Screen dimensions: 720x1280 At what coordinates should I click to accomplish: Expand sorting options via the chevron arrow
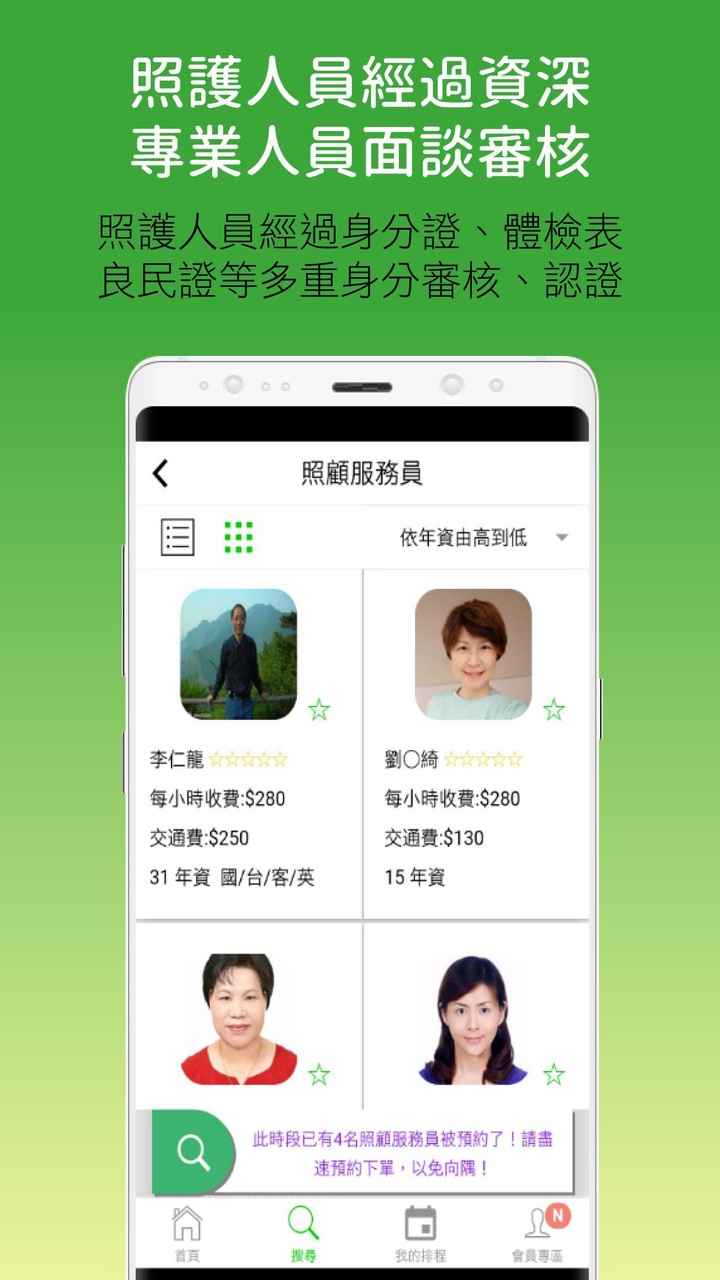pos(563,537)
